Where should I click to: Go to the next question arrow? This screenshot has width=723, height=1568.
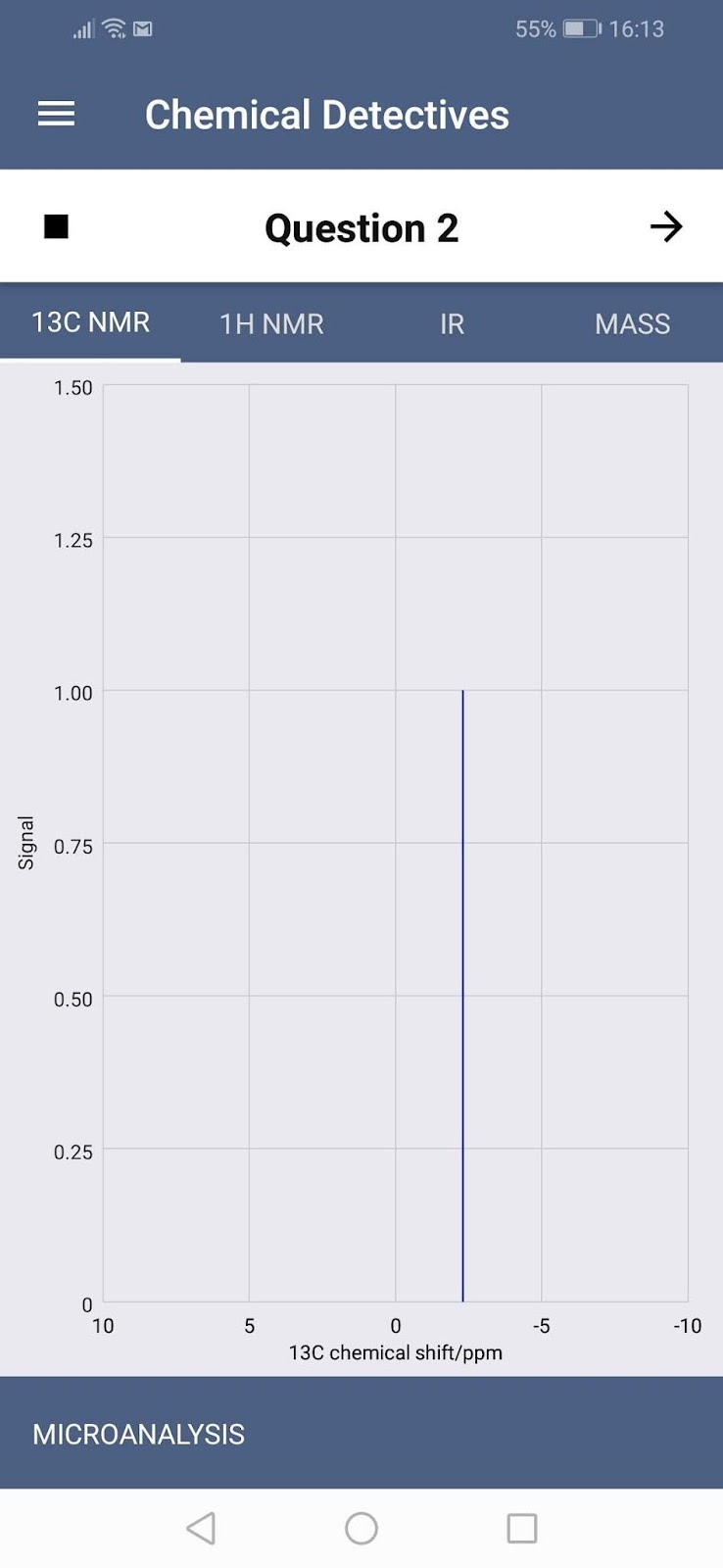point(666,226)
